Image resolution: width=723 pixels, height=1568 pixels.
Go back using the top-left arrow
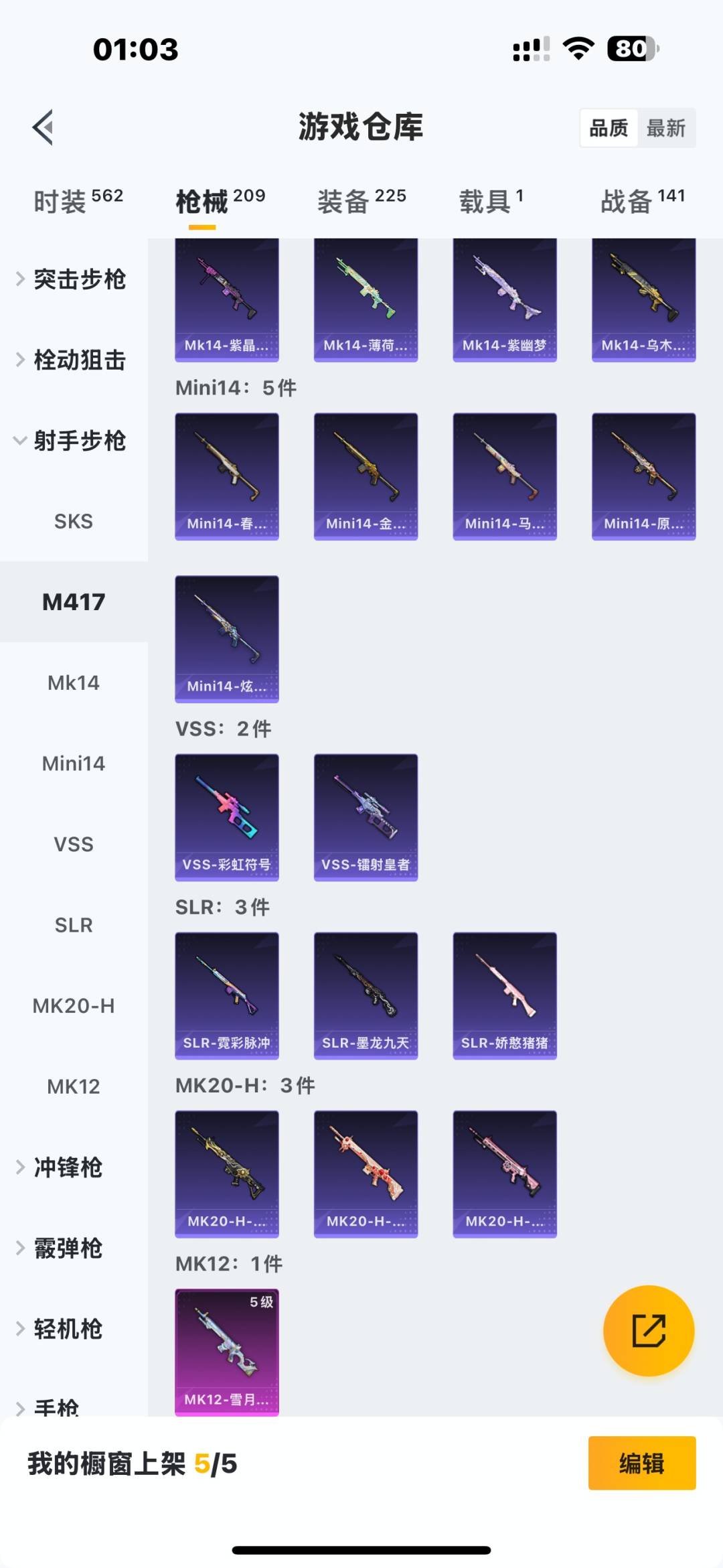(x=43, y=127)
